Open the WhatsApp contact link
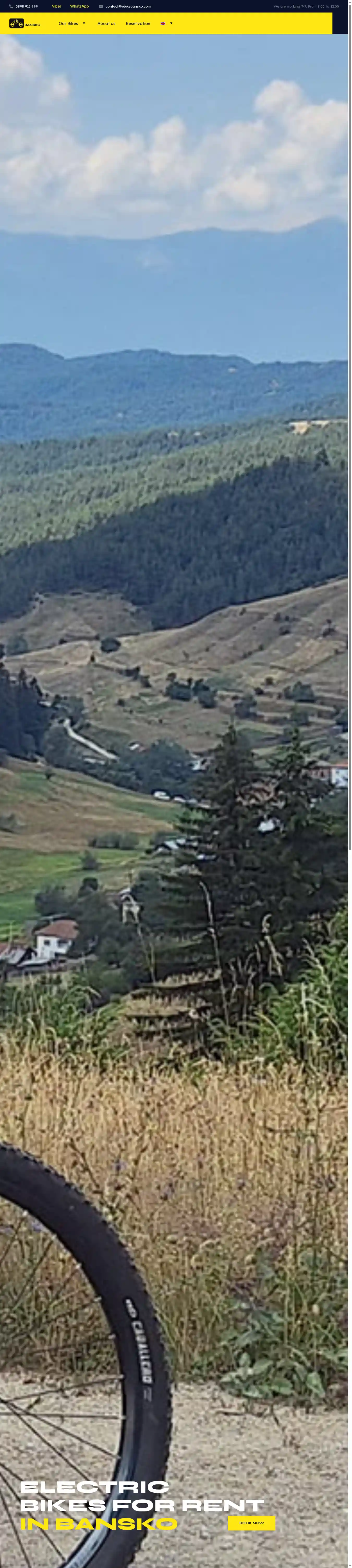This screenshot has height=1568, width=352. [79, 6]
